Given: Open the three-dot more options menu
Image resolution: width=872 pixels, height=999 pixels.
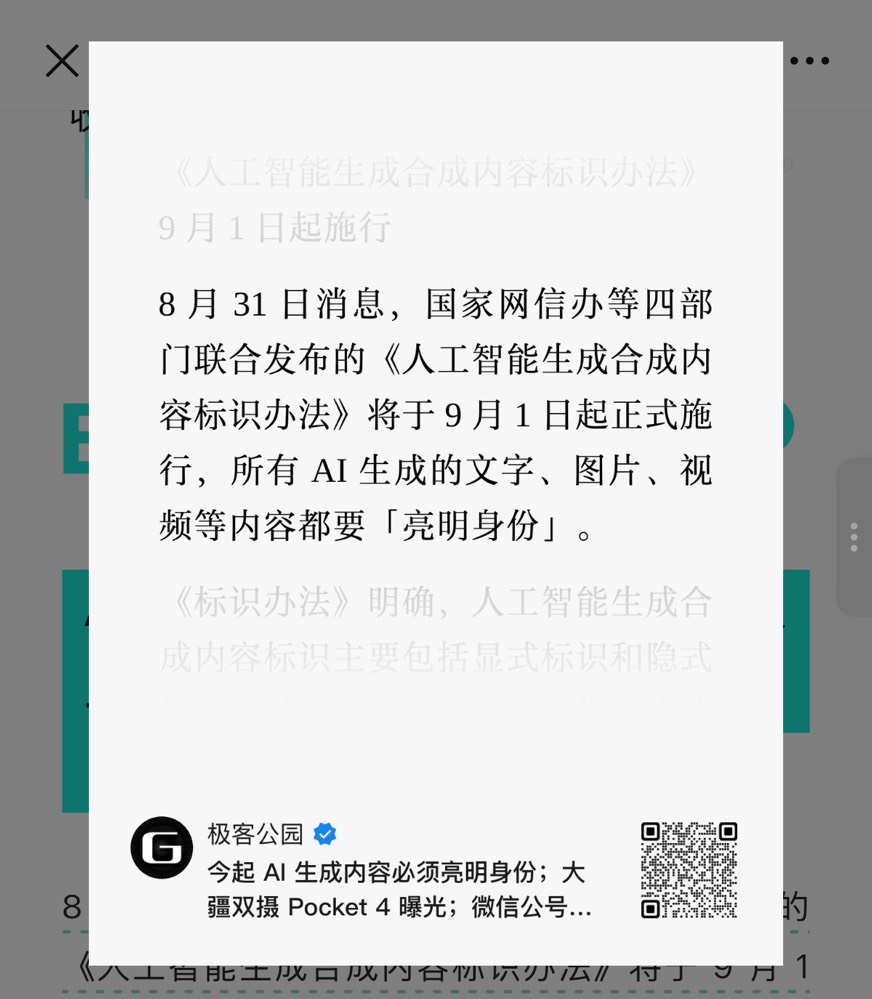Looking at the screenshot, I should click(810, 61).
